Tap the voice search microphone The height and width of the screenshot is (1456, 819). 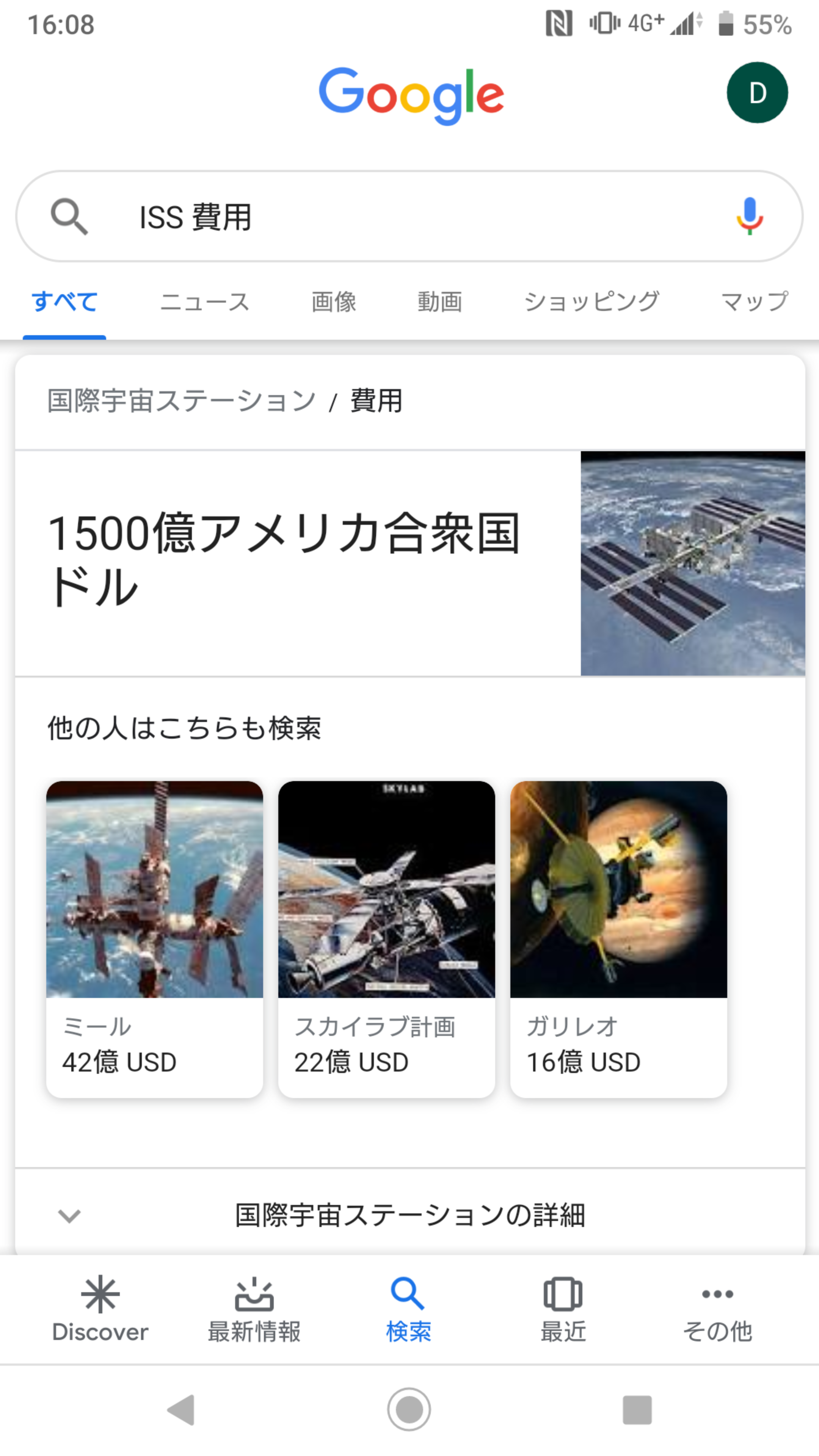[750, 216]
